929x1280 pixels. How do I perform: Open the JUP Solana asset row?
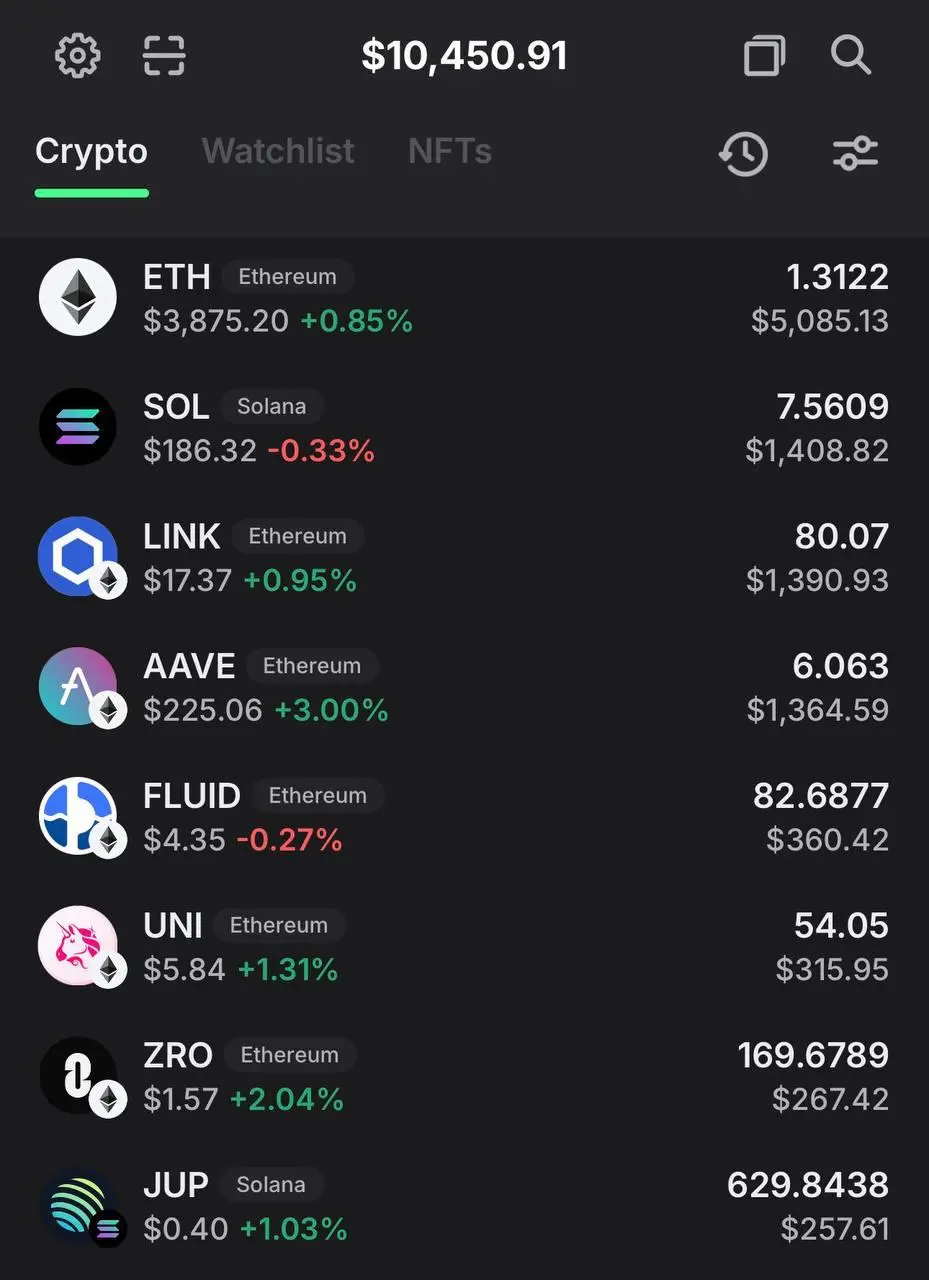[464, 1206]
